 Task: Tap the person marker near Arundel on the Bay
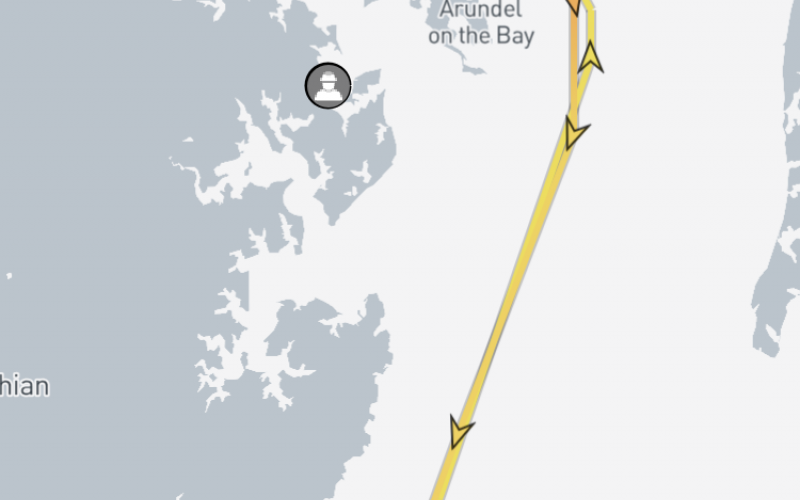[328, 85]
